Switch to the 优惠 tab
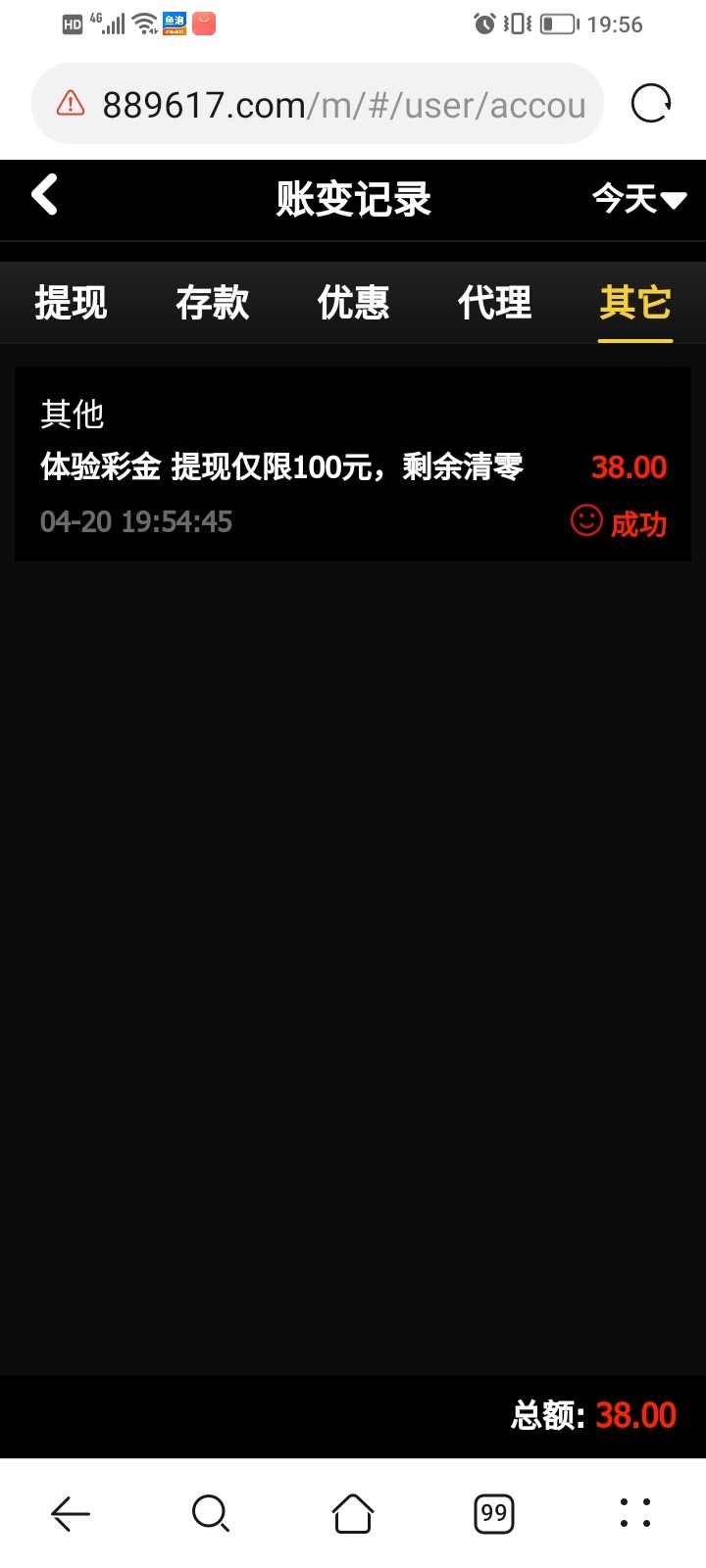 pos(353,303)
